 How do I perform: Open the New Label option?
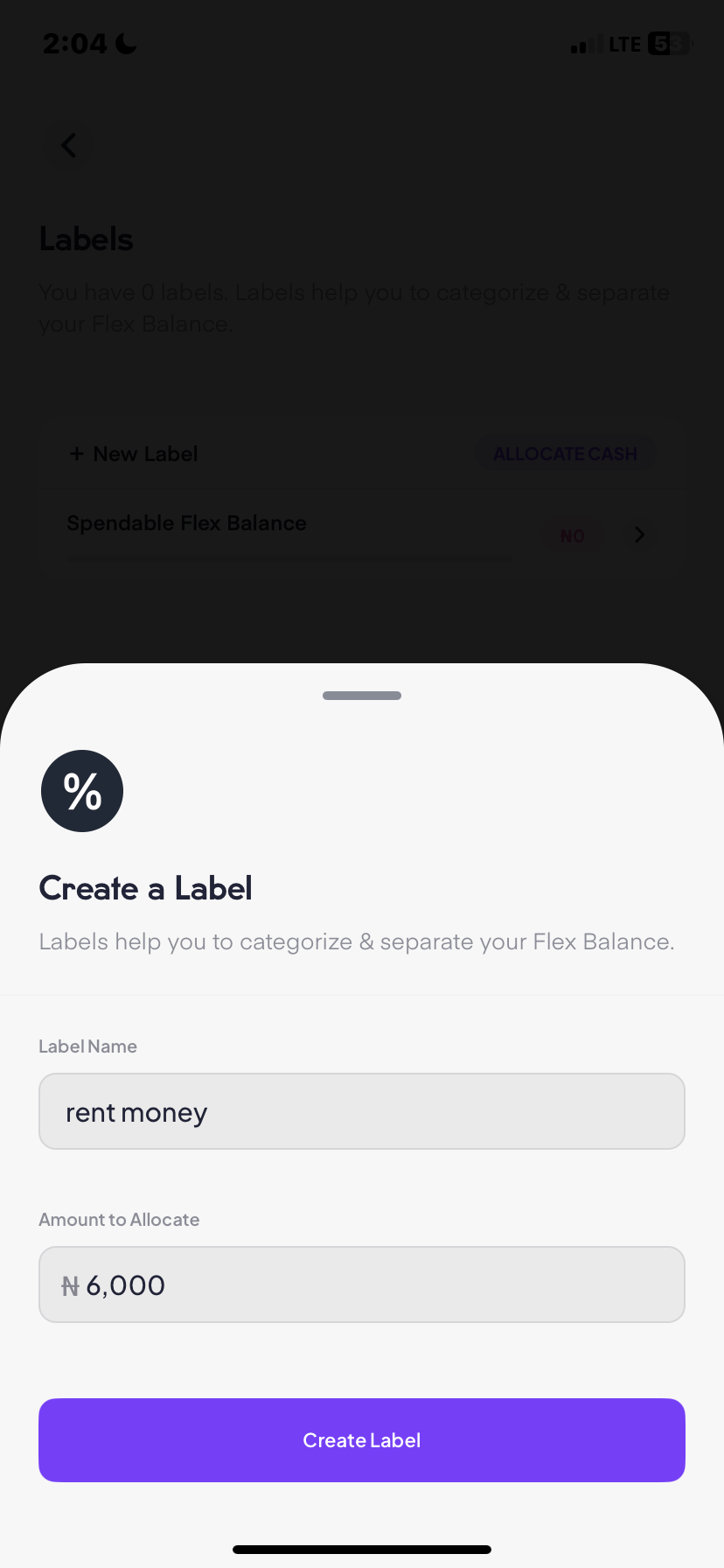(133, 453)
